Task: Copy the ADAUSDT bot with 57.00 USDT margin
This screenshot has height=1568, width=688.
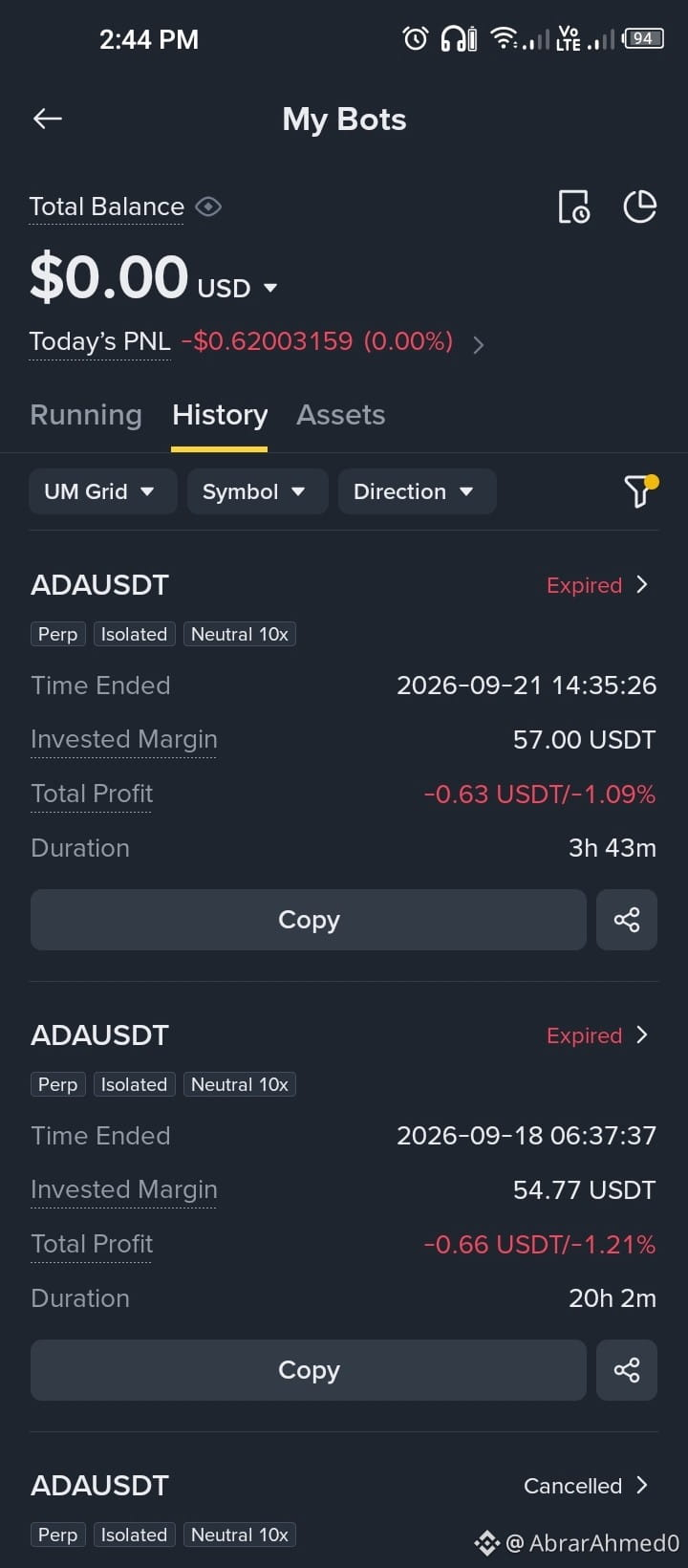Action: (309, 920)
